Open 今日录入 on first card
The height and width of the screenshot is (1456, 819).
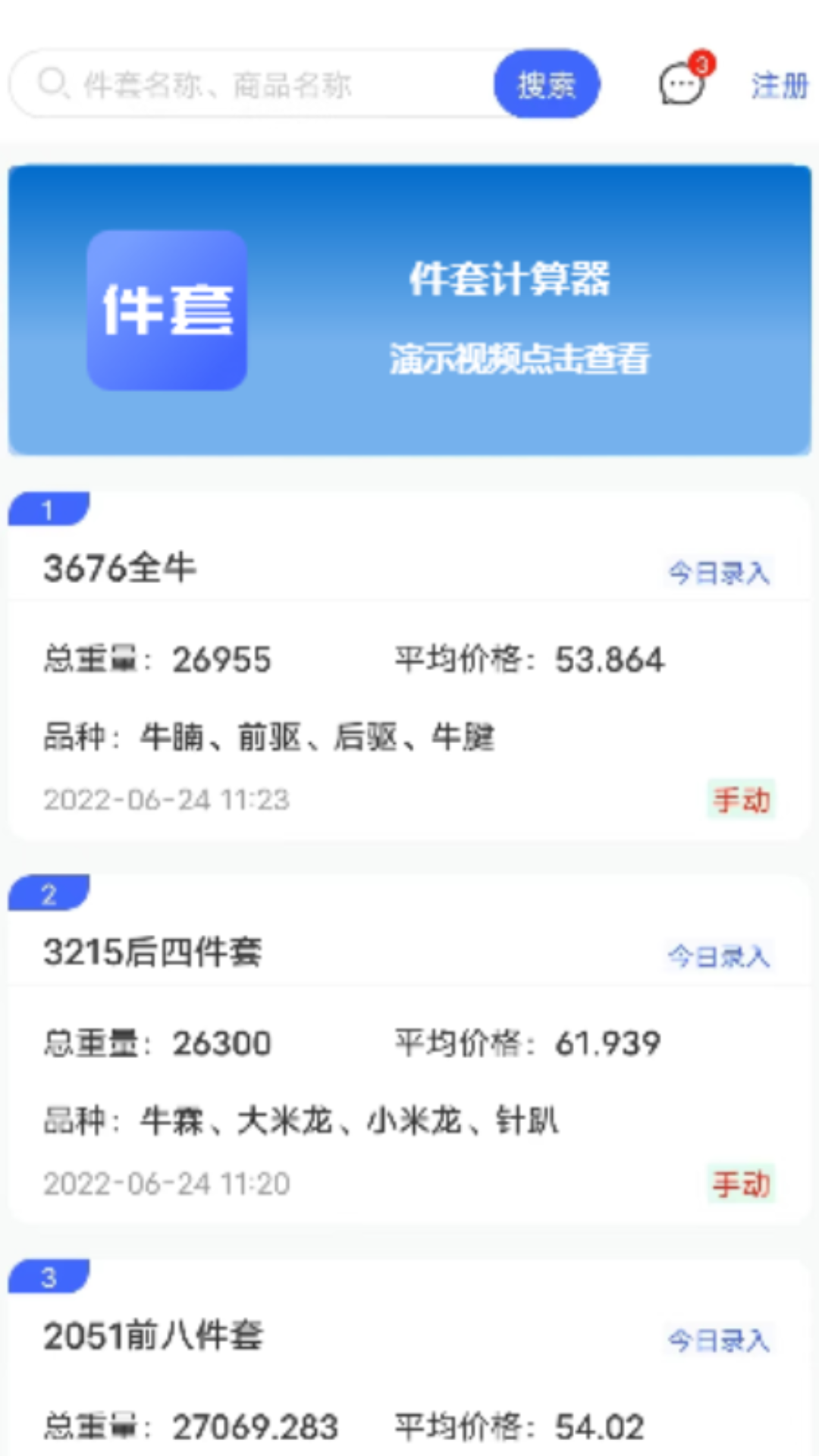[719, 573]
